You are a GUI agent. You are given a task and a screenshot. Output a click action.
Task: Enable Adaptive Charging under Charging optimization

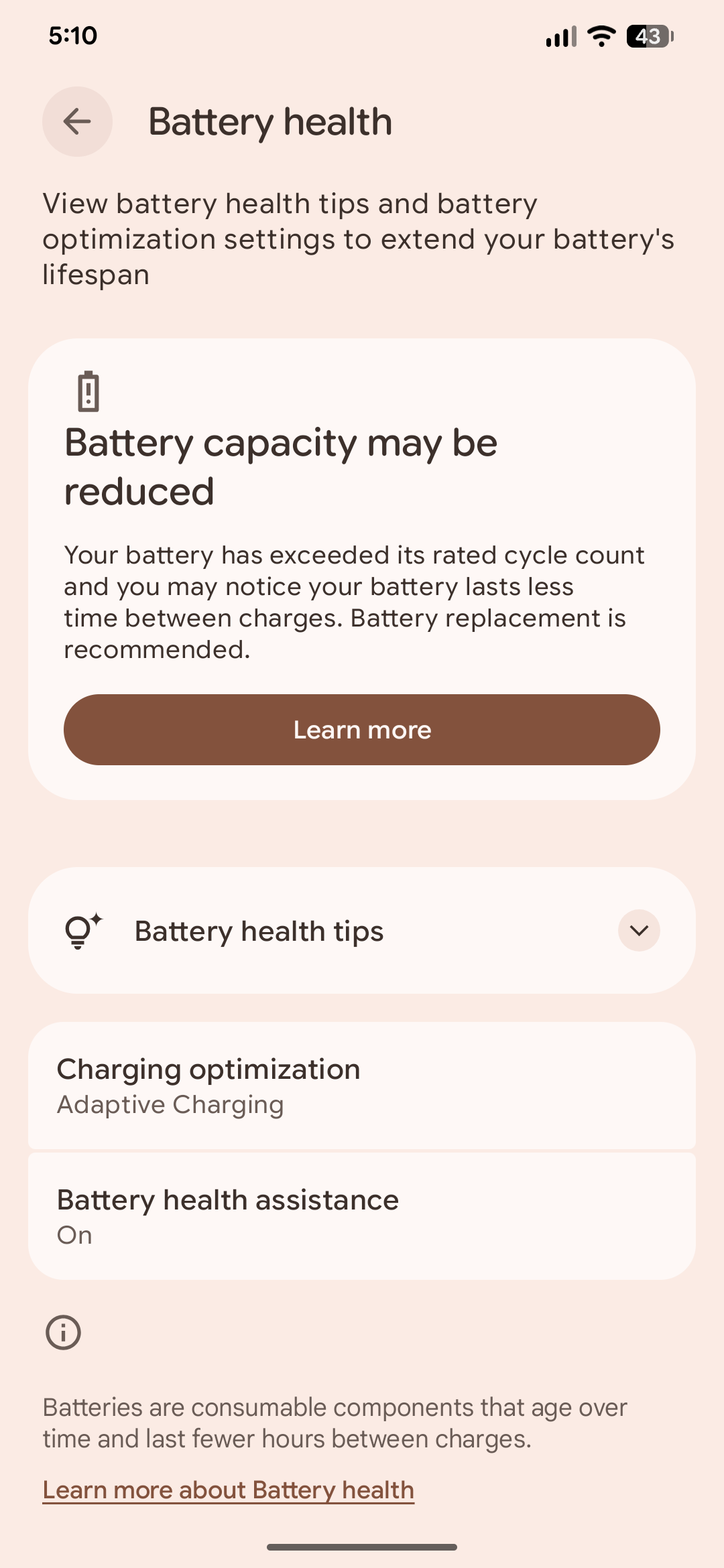tap(362, 1086)
